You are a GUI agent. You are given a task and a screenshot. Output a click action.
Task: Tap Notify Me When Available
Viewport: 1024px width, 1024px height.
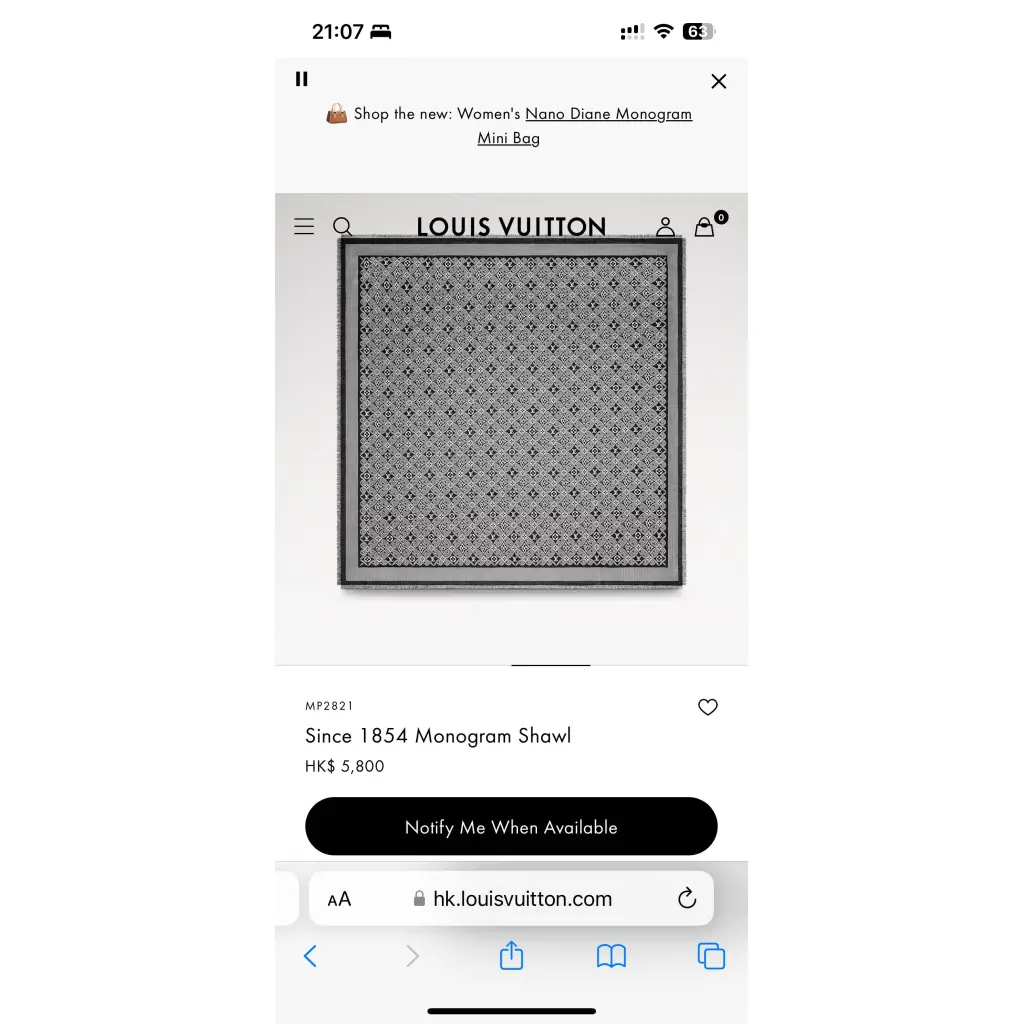511,827
